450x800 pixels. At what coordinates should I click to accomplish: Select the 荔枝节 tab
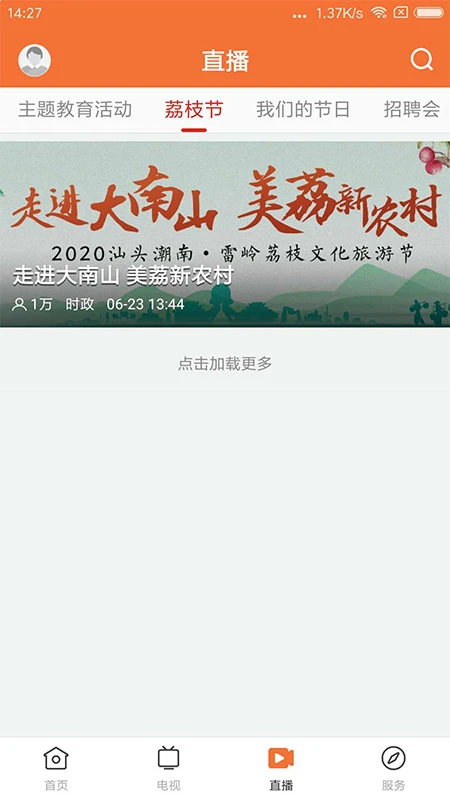click(x=194, y=109)
